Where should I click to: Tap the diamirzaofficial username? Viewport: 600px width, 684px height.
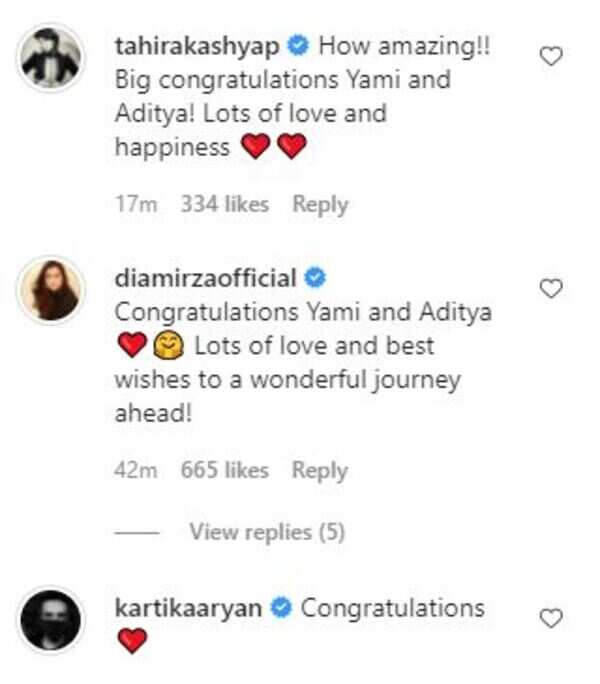206,277
